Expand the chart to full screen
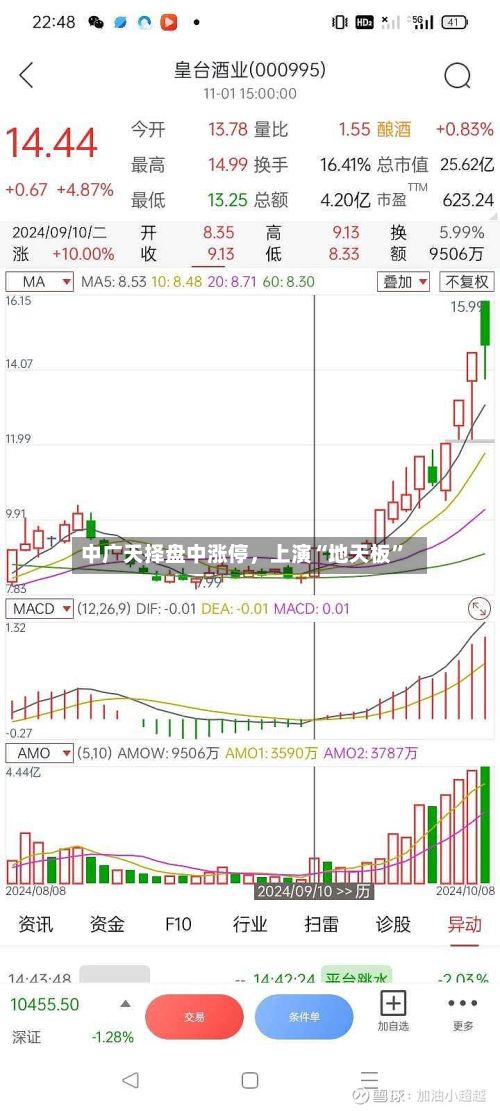 coord(479,609)
